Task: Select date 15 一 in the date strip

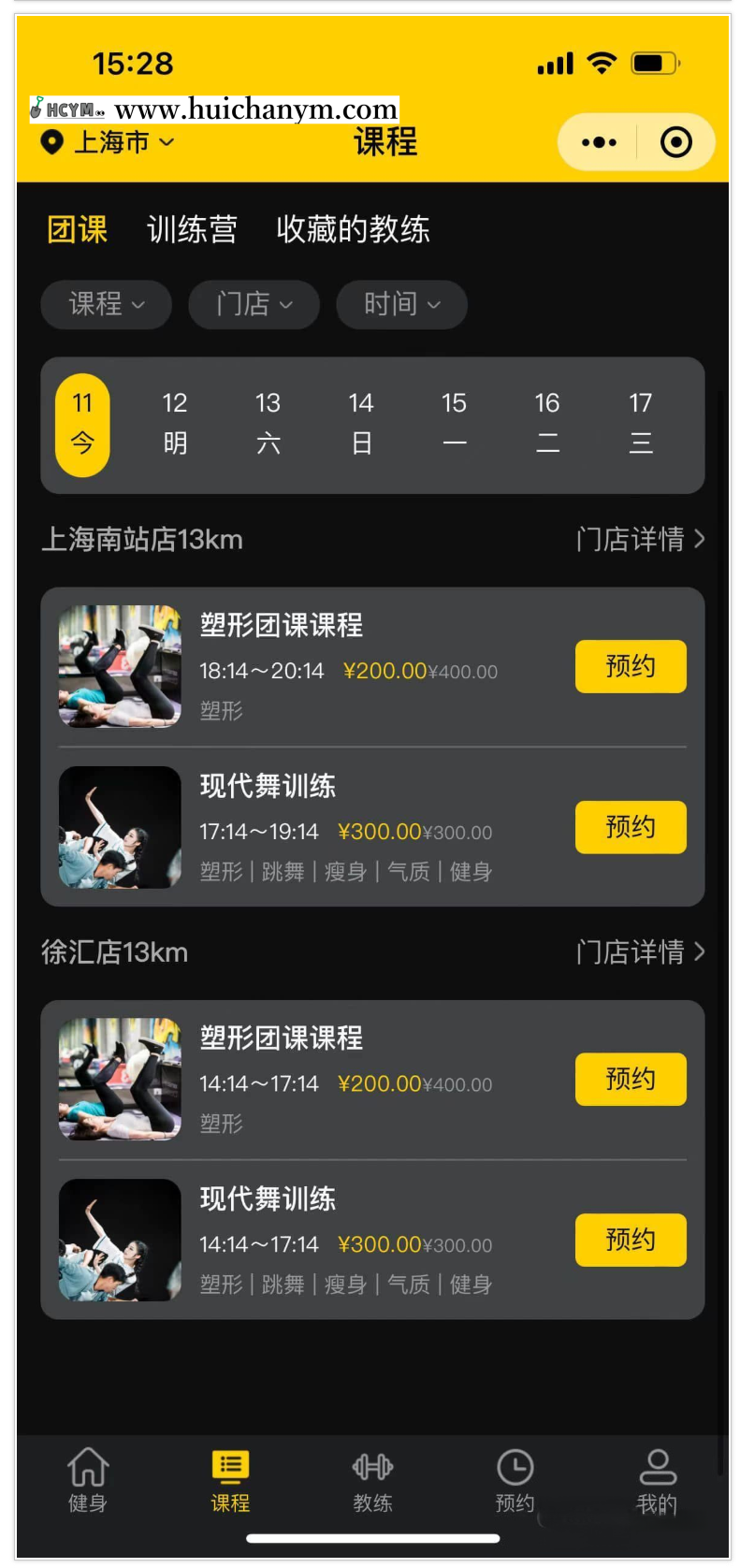Action: pos(455,424)
